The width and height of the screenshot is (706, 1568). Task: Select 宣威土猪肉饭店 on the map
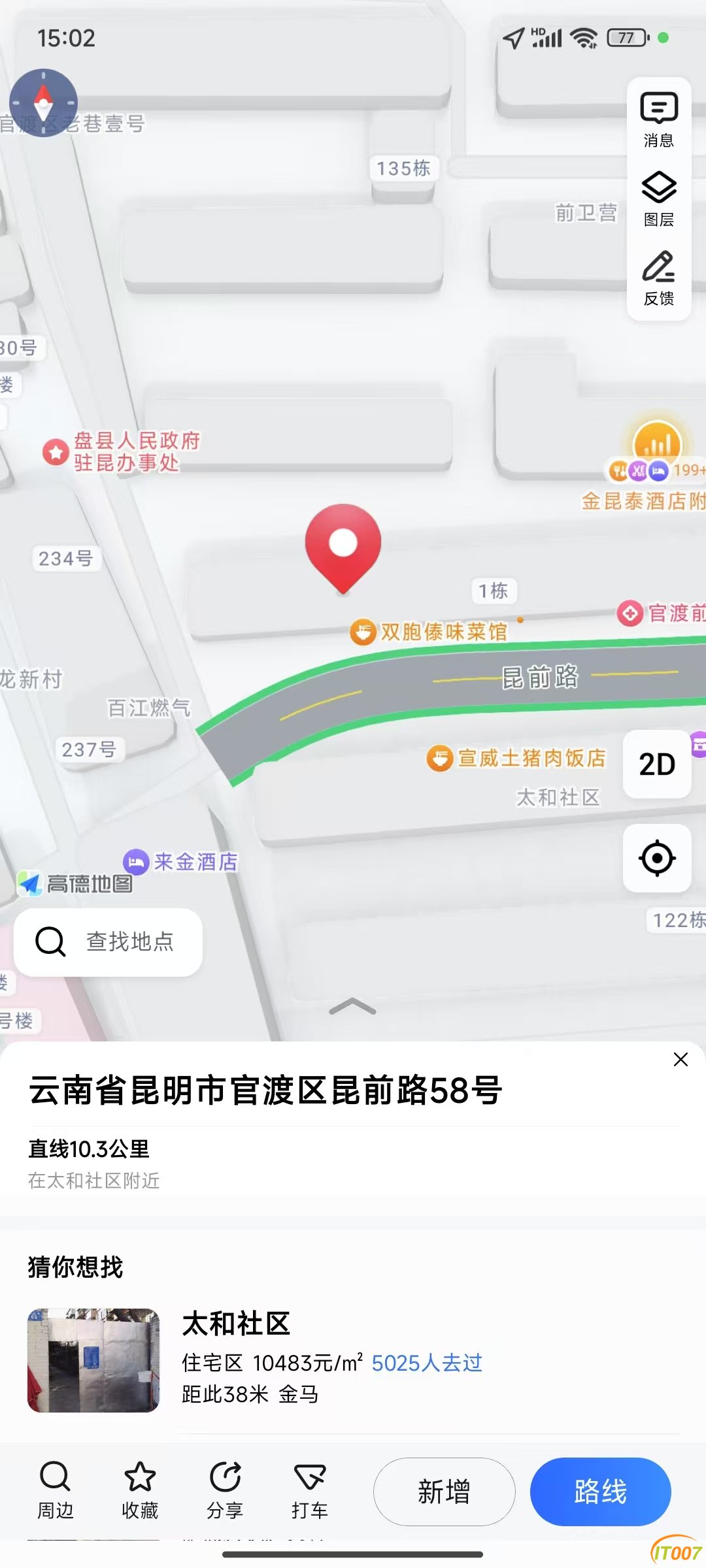point(516,759)
